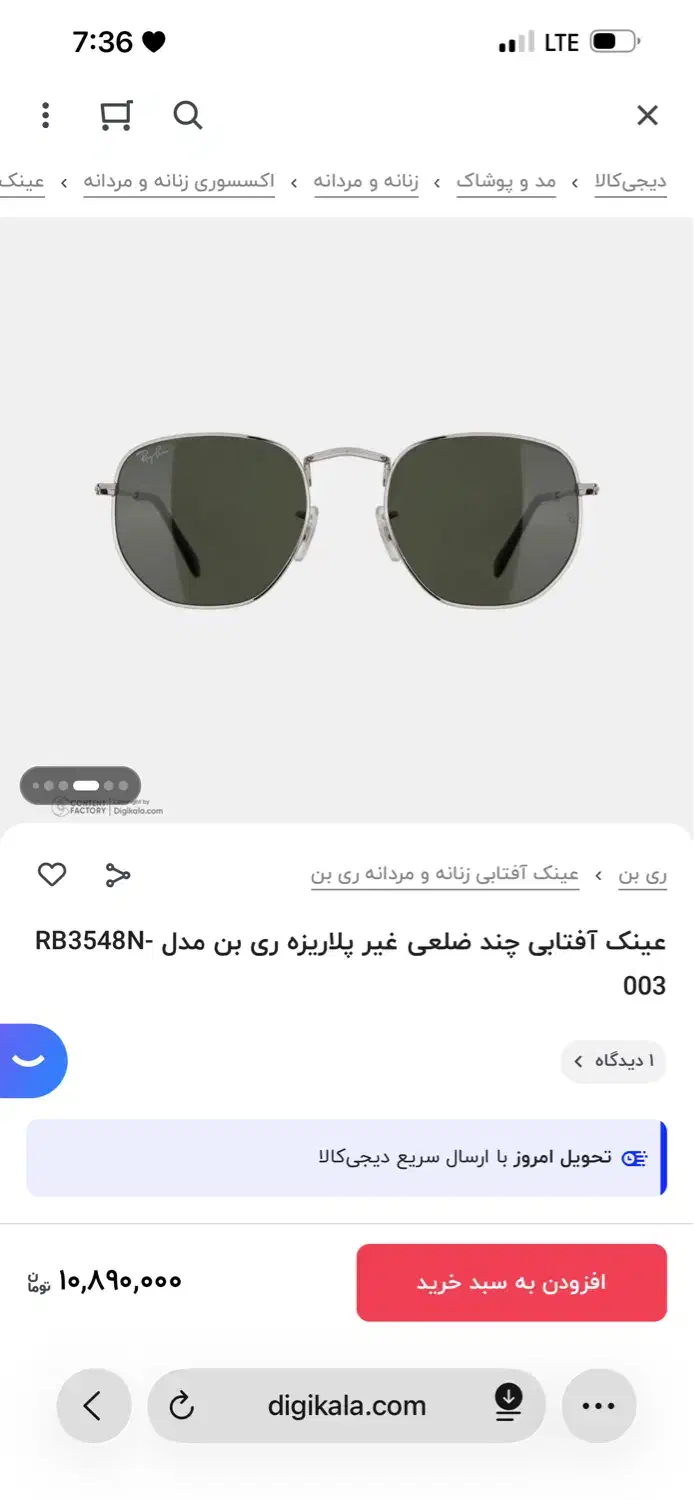Screen dimensions: 694x1500
Task: Open the search magnifier icon
Action: (x=187, y=116)
